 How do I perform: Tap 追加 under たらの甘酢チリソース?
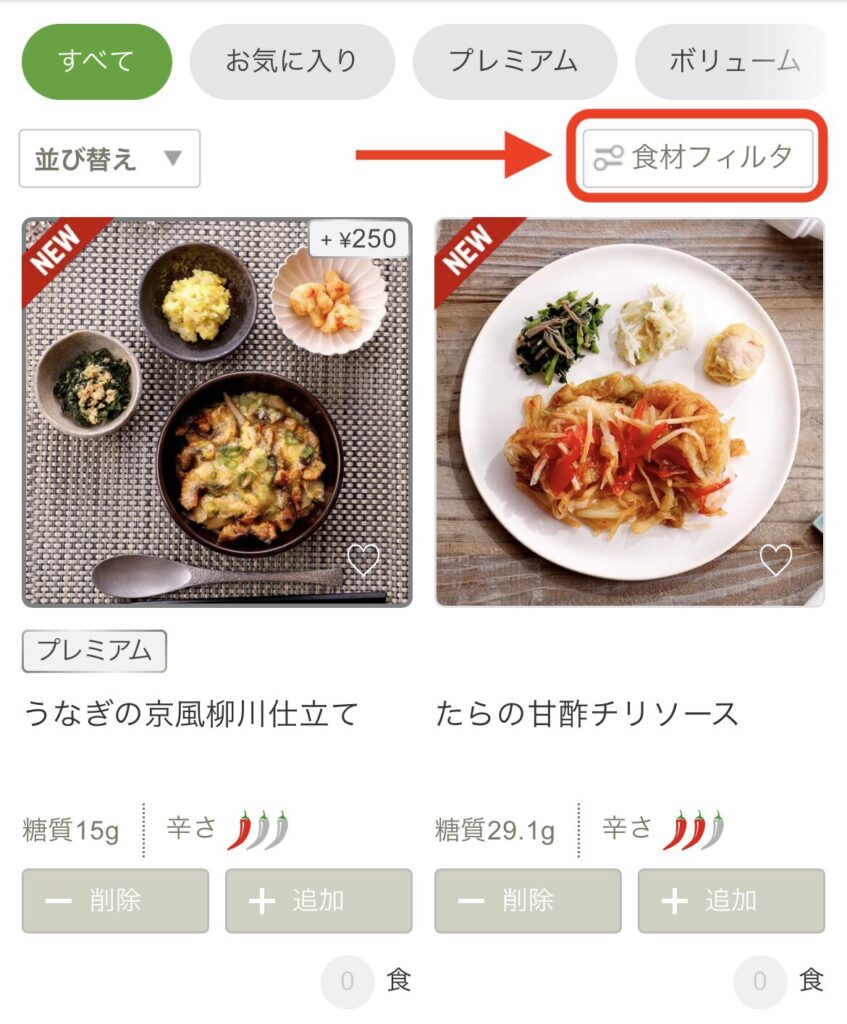[731, 900]
